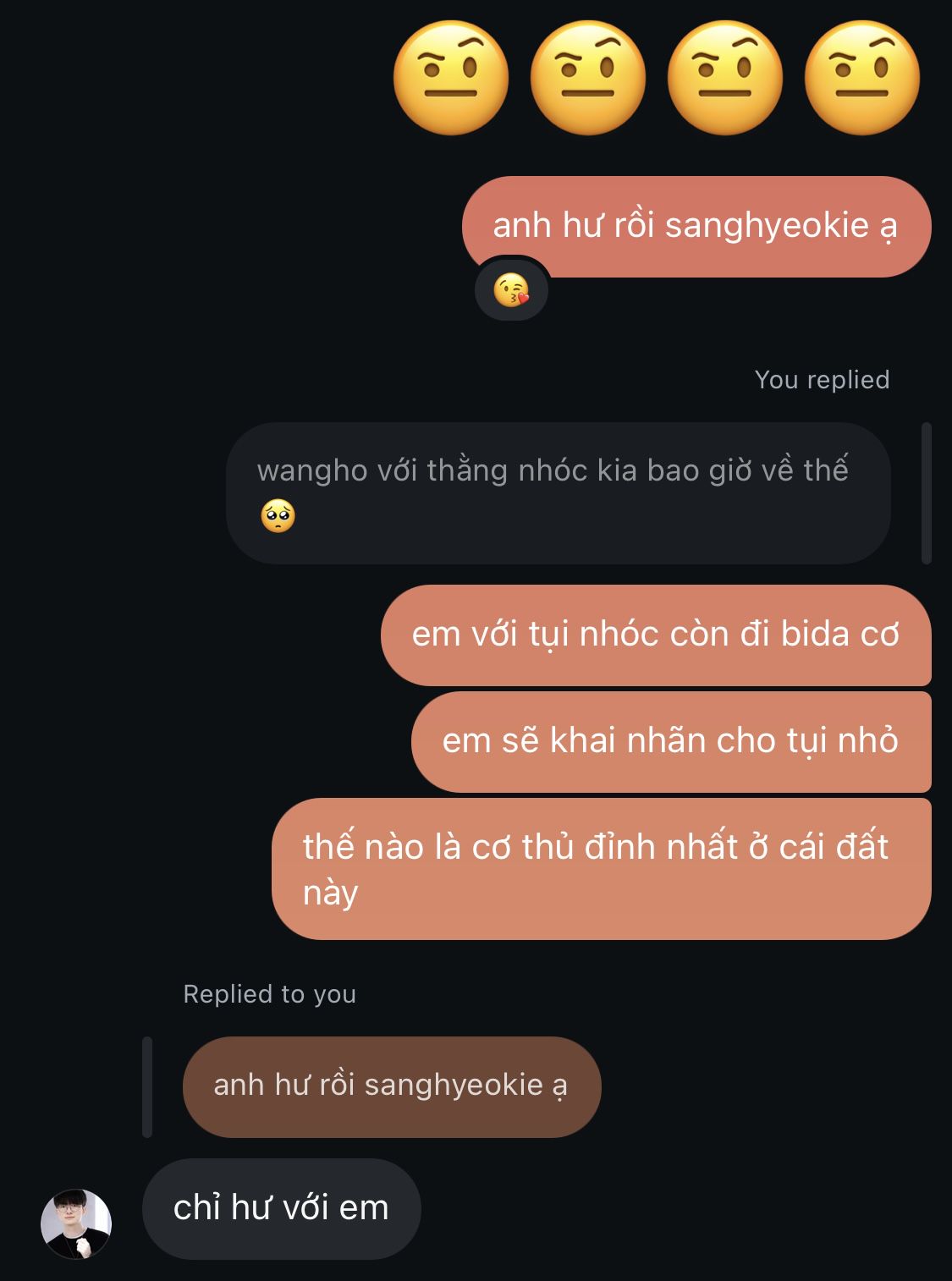Open quoted reply under "Replied to you"

[x=391, y=1086]
